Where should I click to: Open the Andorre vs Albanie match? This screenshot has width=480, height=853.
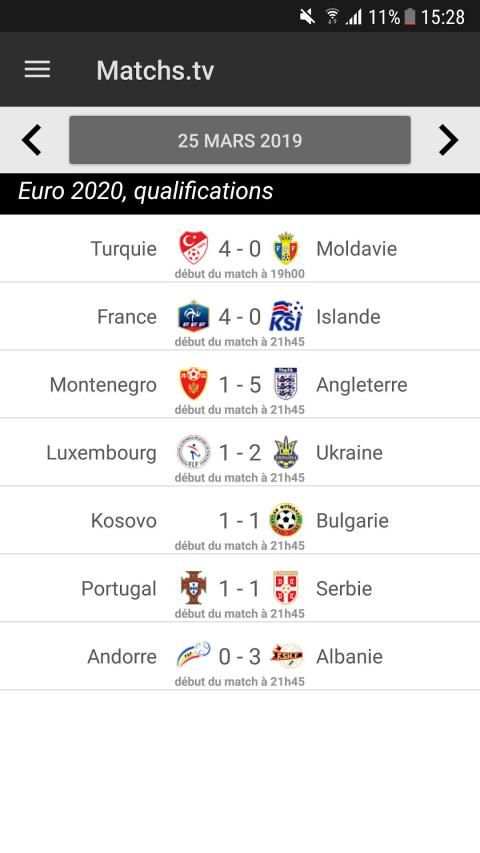coord(240,657)
